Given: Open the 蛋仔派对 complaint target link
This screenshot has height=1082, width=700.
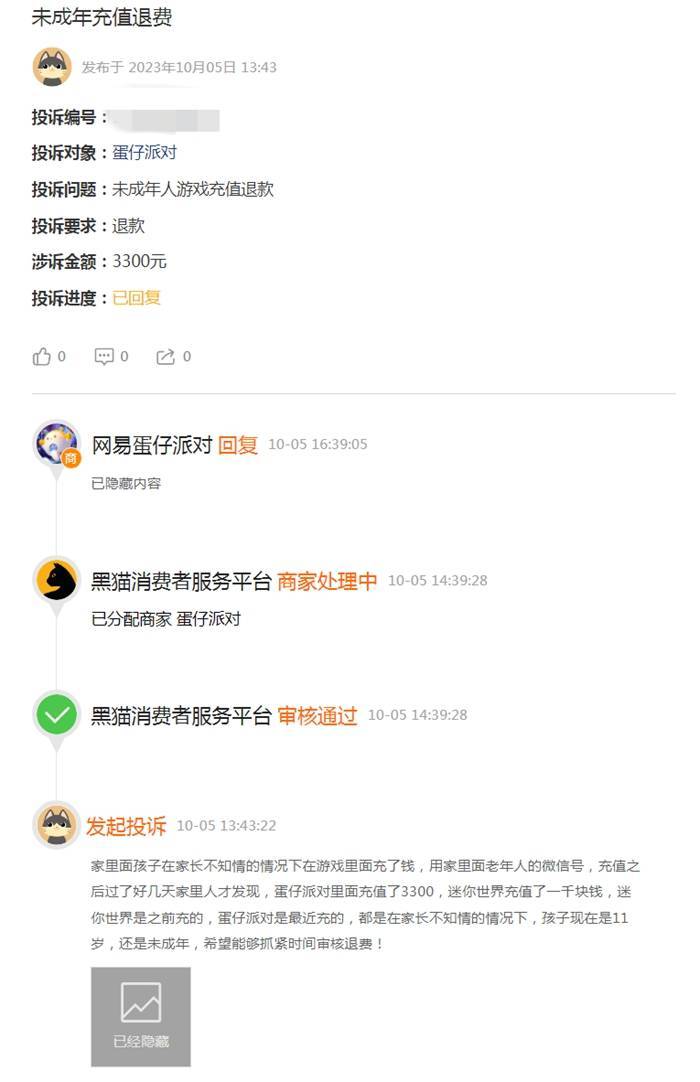Looking at the screenshot, I should pyautogui.click(x=144, y=153).
